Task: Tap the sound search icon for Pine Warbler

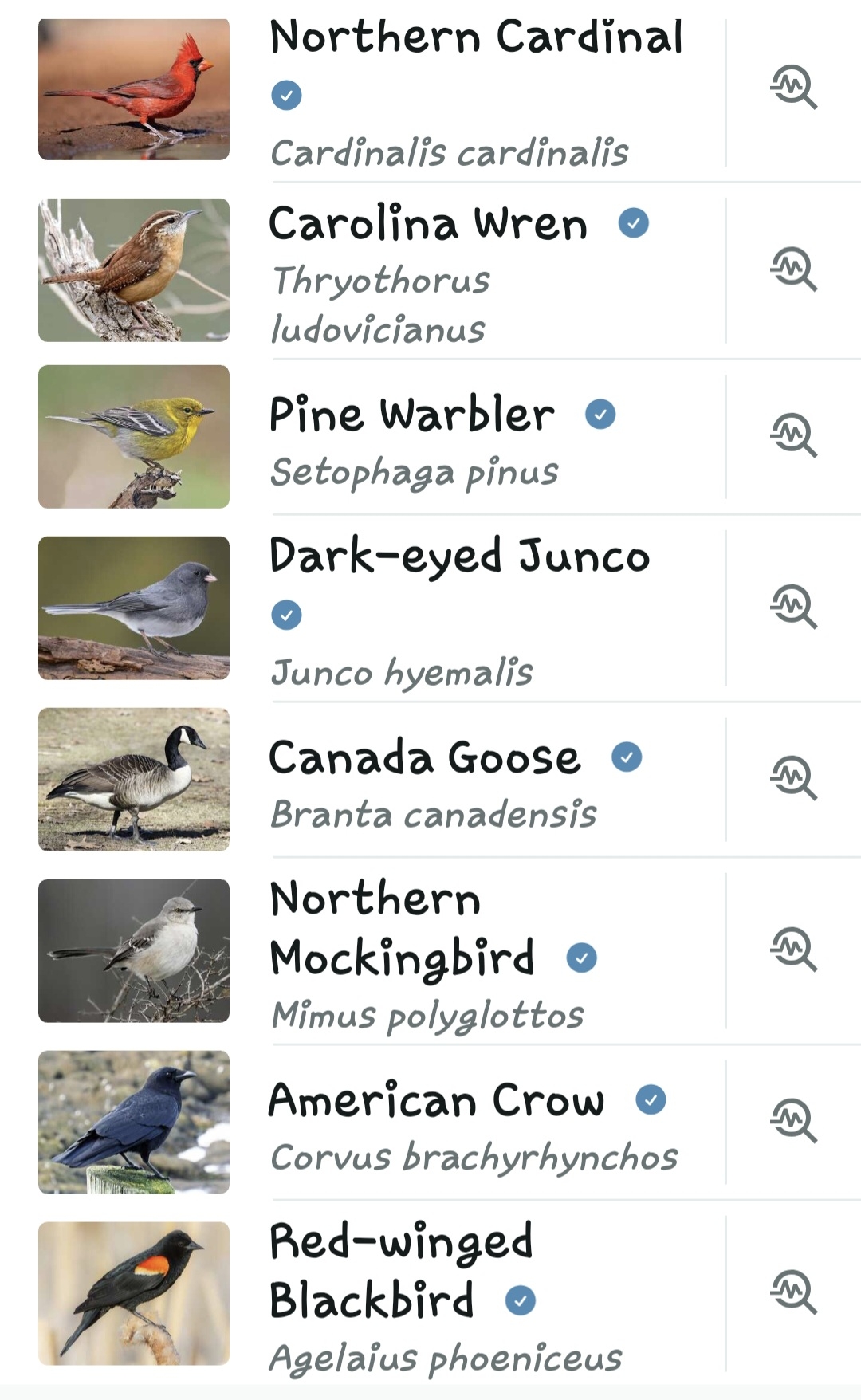Action: click(793, 435)
